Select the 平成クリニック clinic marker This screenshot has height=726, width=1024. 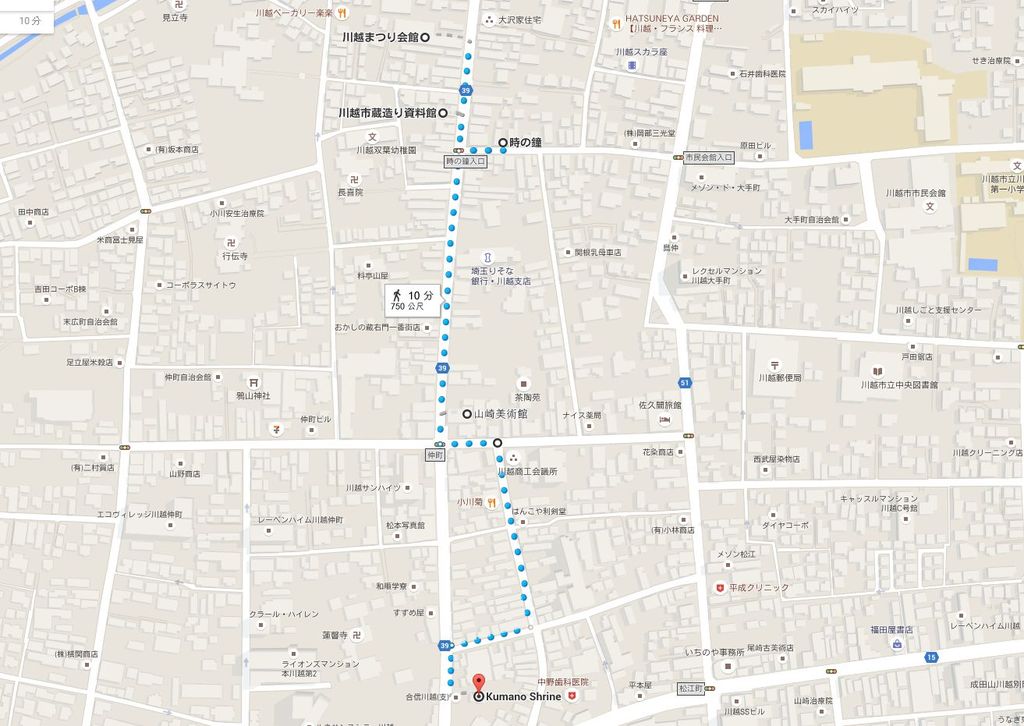click(718, 587)
